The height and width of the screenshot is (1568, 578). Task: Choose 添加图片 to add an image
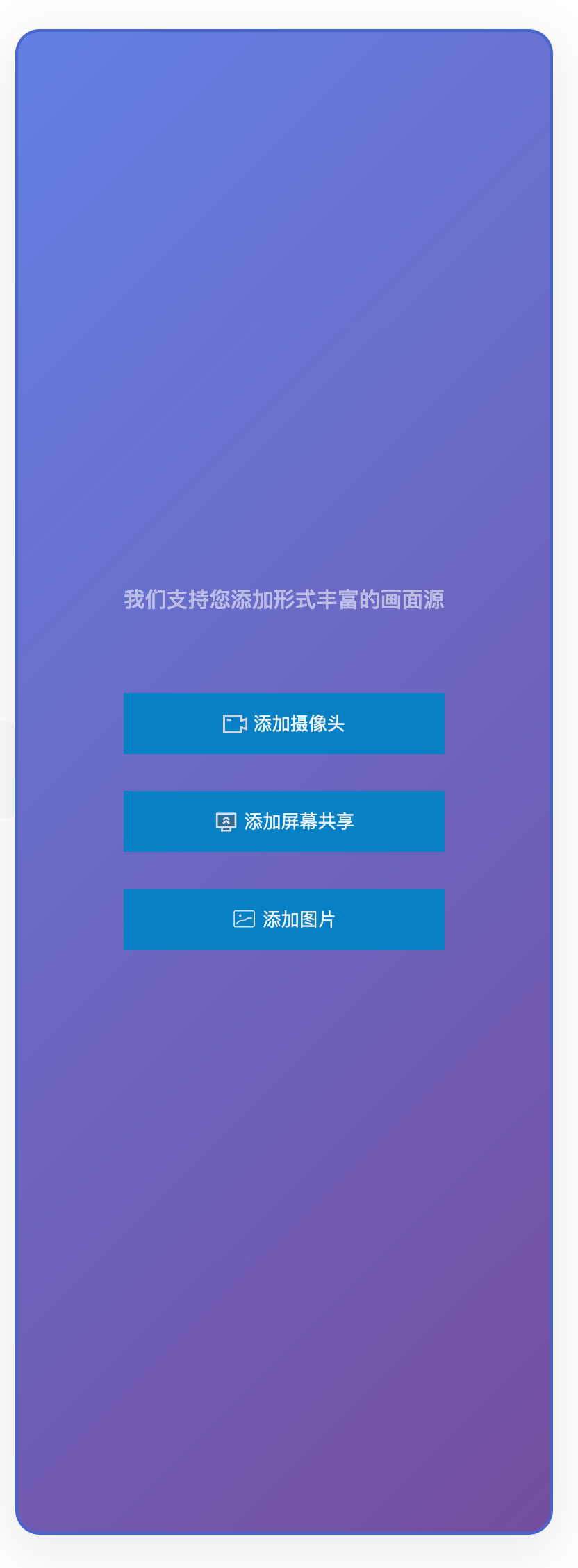tap(283, 919)
